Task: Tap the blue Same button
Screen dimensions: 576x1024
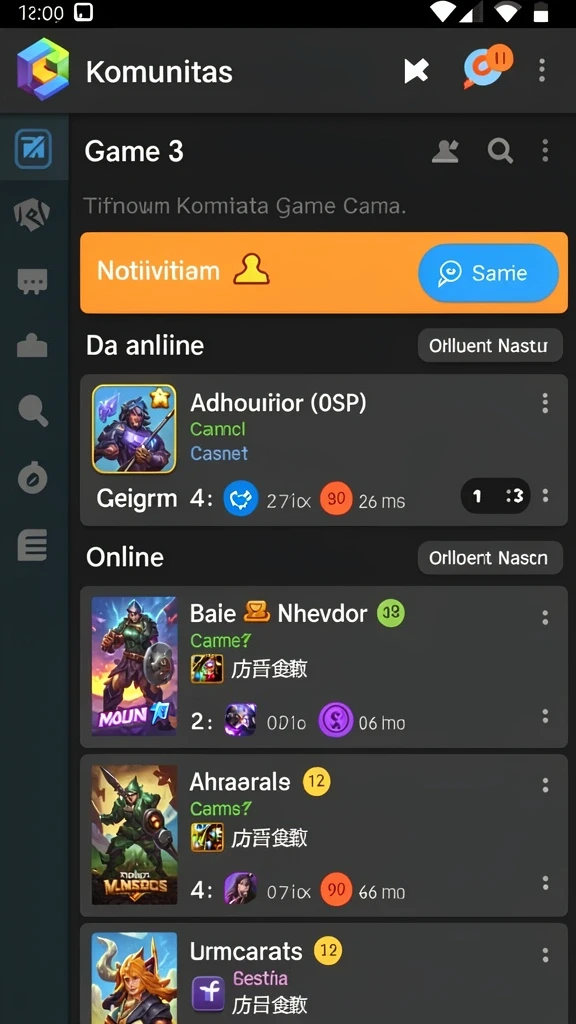Action: click(x=488, y=272)
